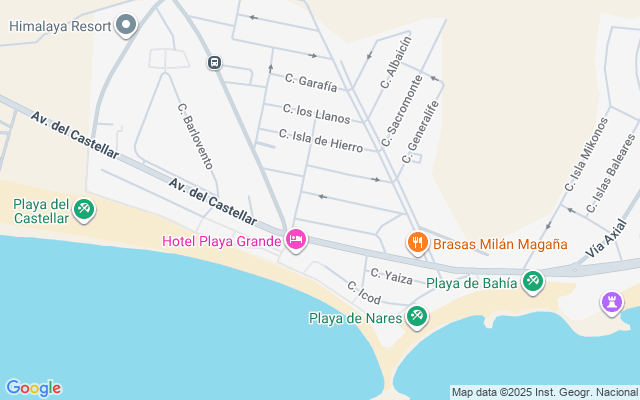Open the Himalaya Resort map pin

[126, 25]
